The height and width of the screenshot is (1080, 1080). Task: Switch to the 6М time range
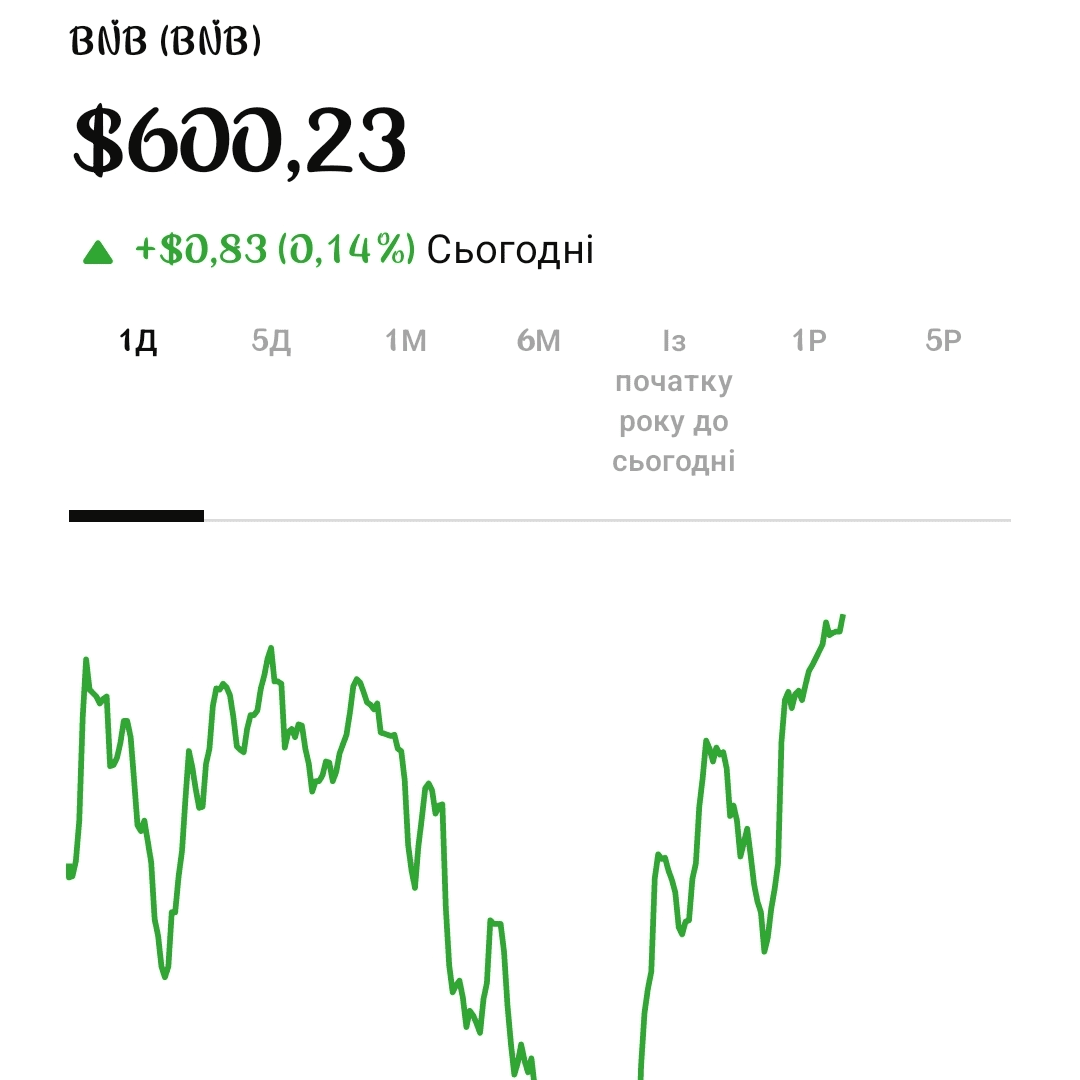539,342
